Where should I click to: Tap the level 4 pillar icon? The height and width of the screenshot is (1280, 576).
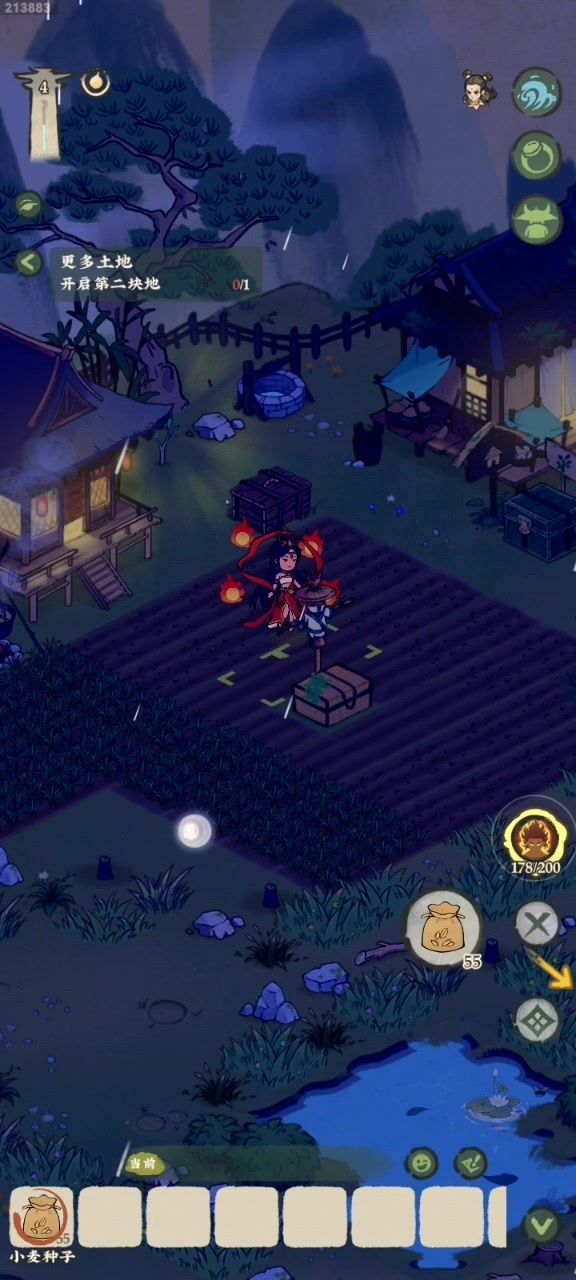point(43,112)
